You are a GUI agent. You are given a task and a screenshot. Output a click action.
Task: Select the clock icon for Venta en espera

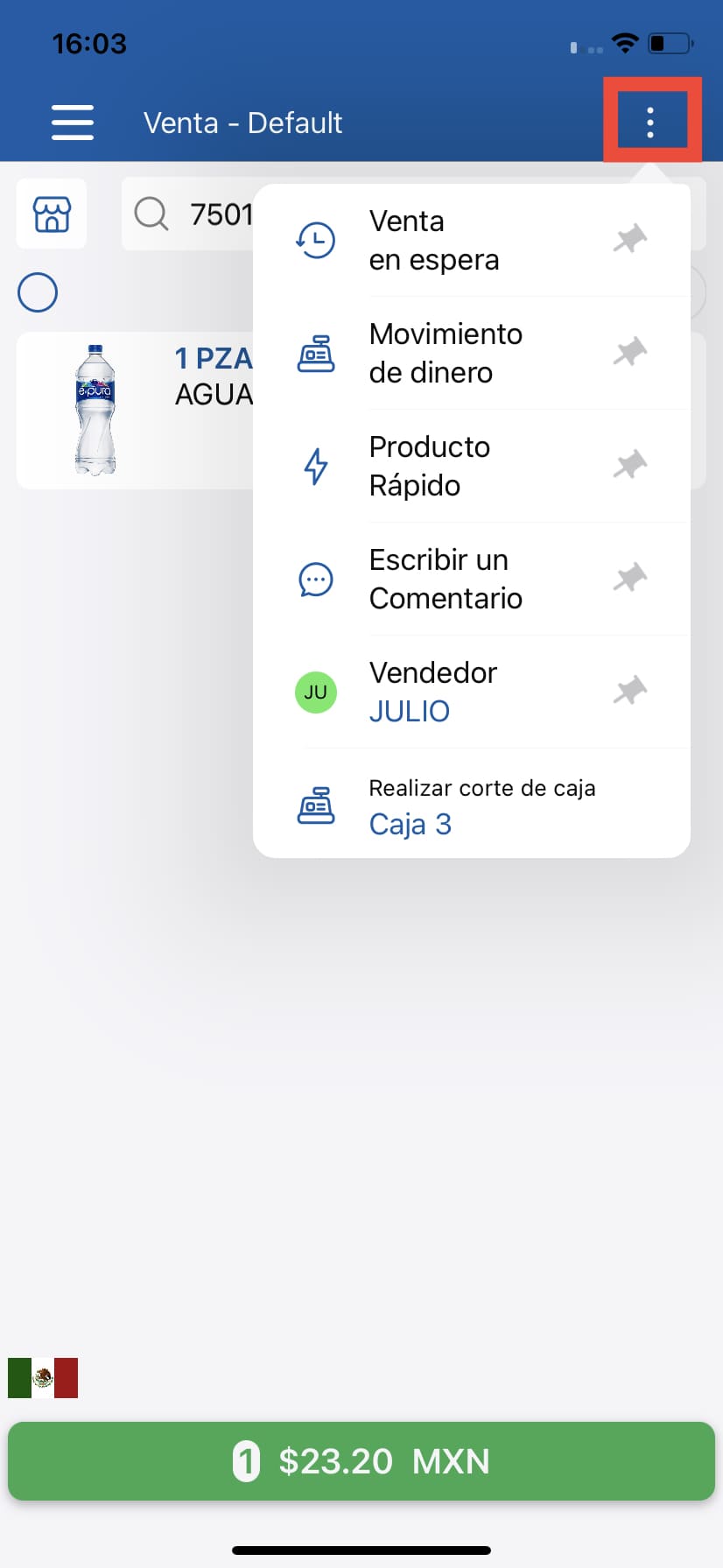(316, 238)
